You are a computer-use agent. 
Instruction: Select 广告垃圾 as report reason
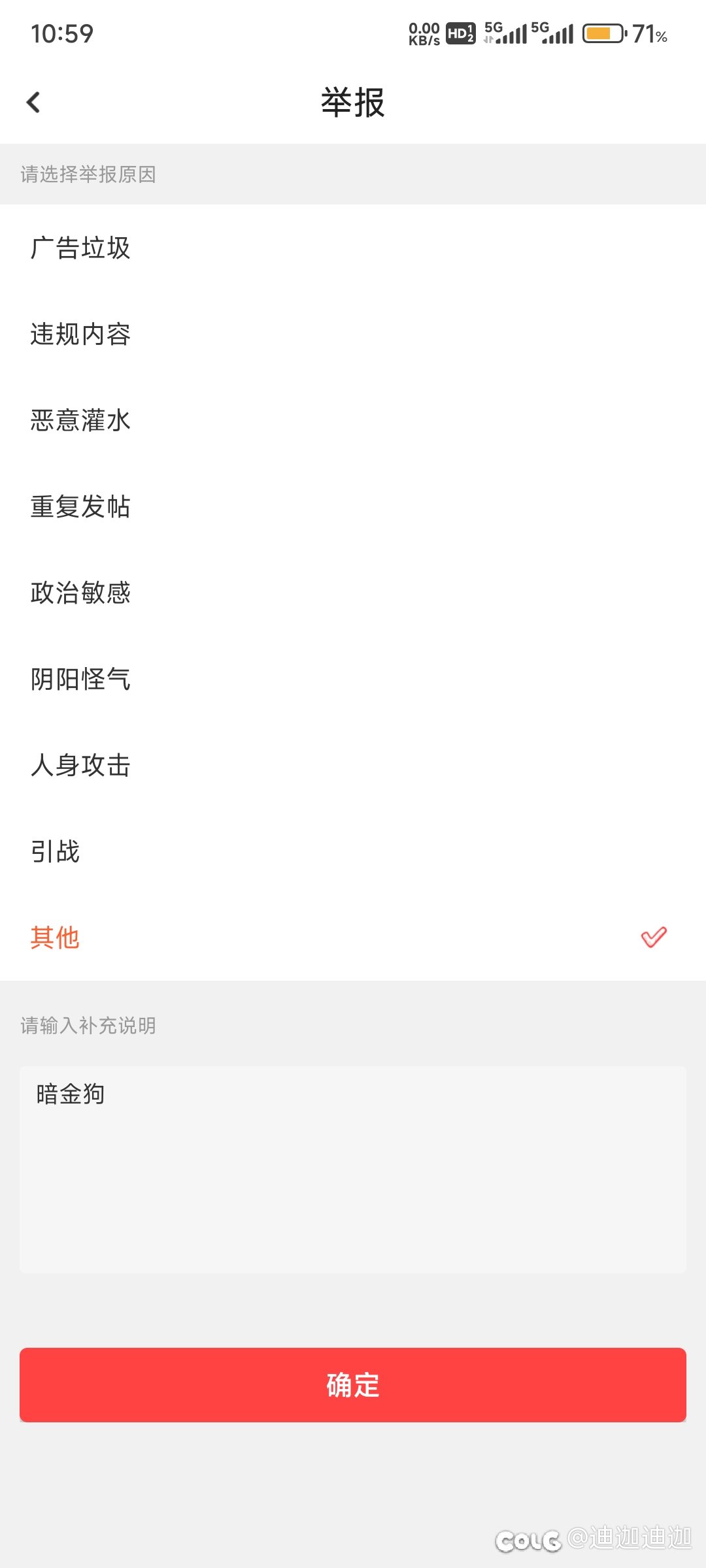pyautogui.click(x=353, y=248)
